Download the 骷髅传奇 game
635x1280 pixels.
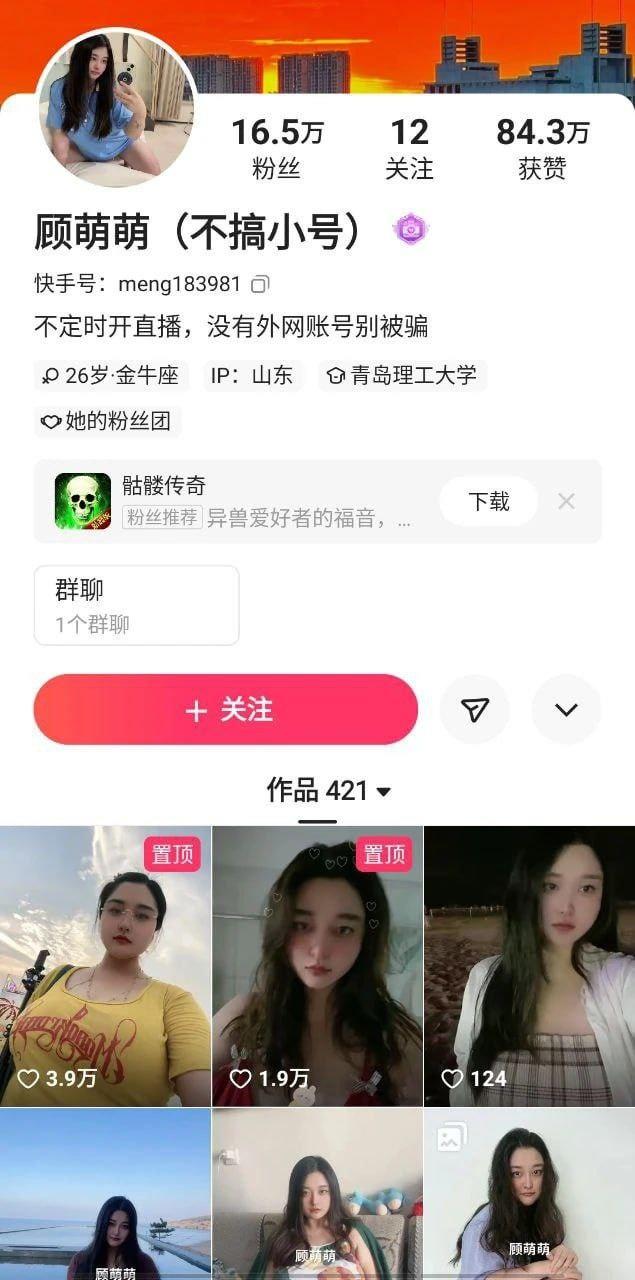[489, 501]
